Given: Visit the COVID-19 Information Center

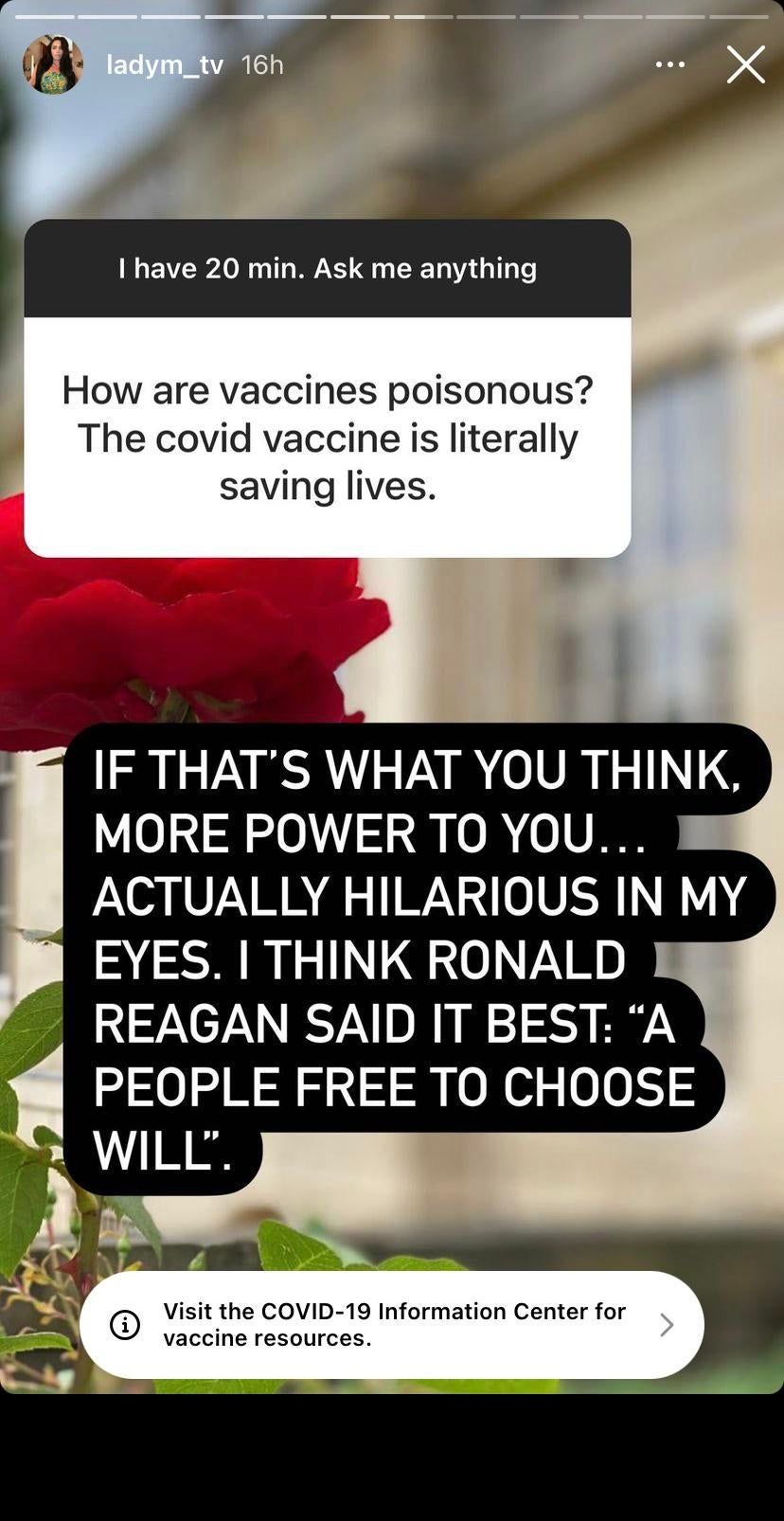Looking at the screenshot, I should [x=392, y=1324].
